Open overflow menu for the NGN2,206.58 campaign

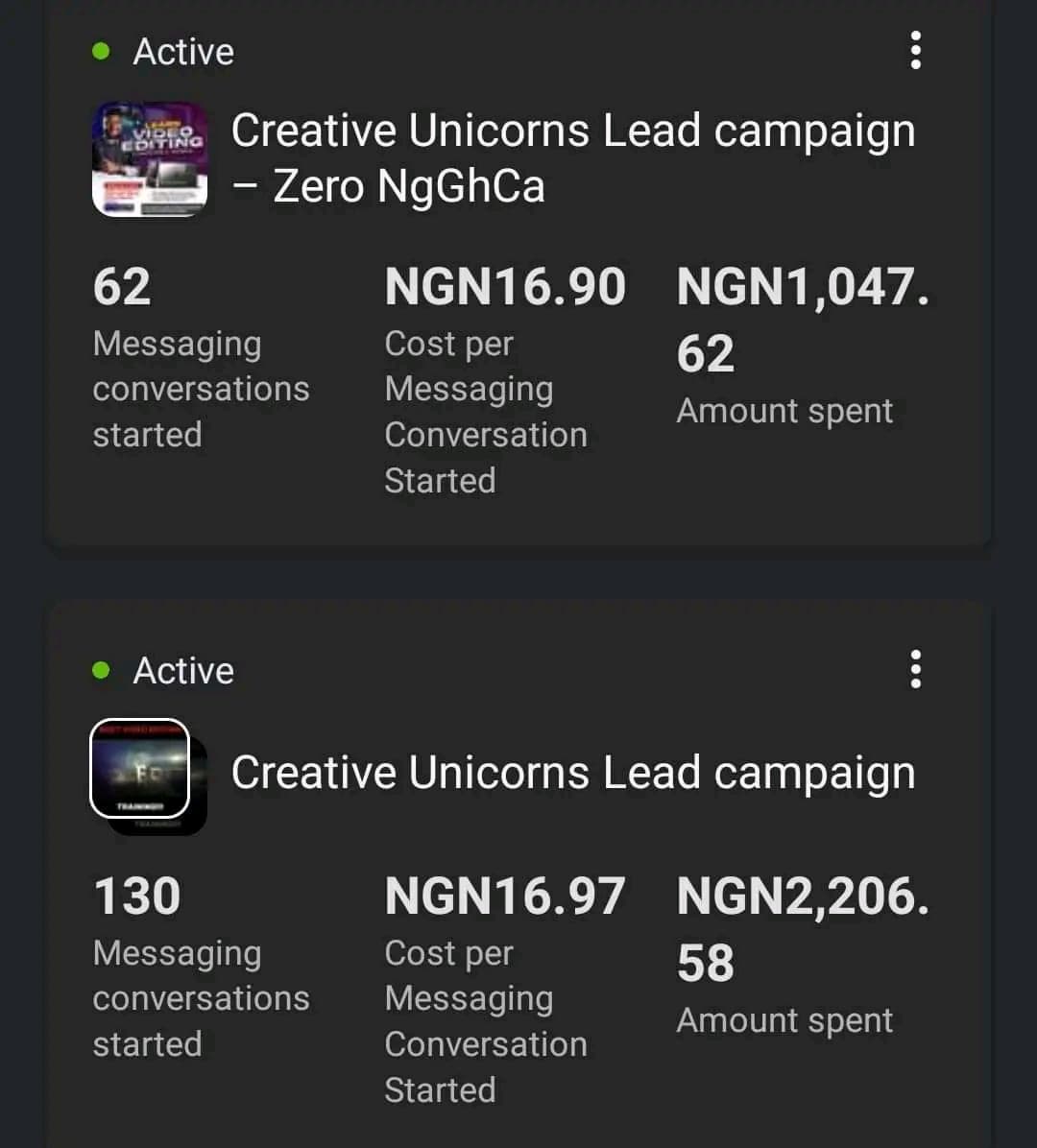tap(915, 669)
